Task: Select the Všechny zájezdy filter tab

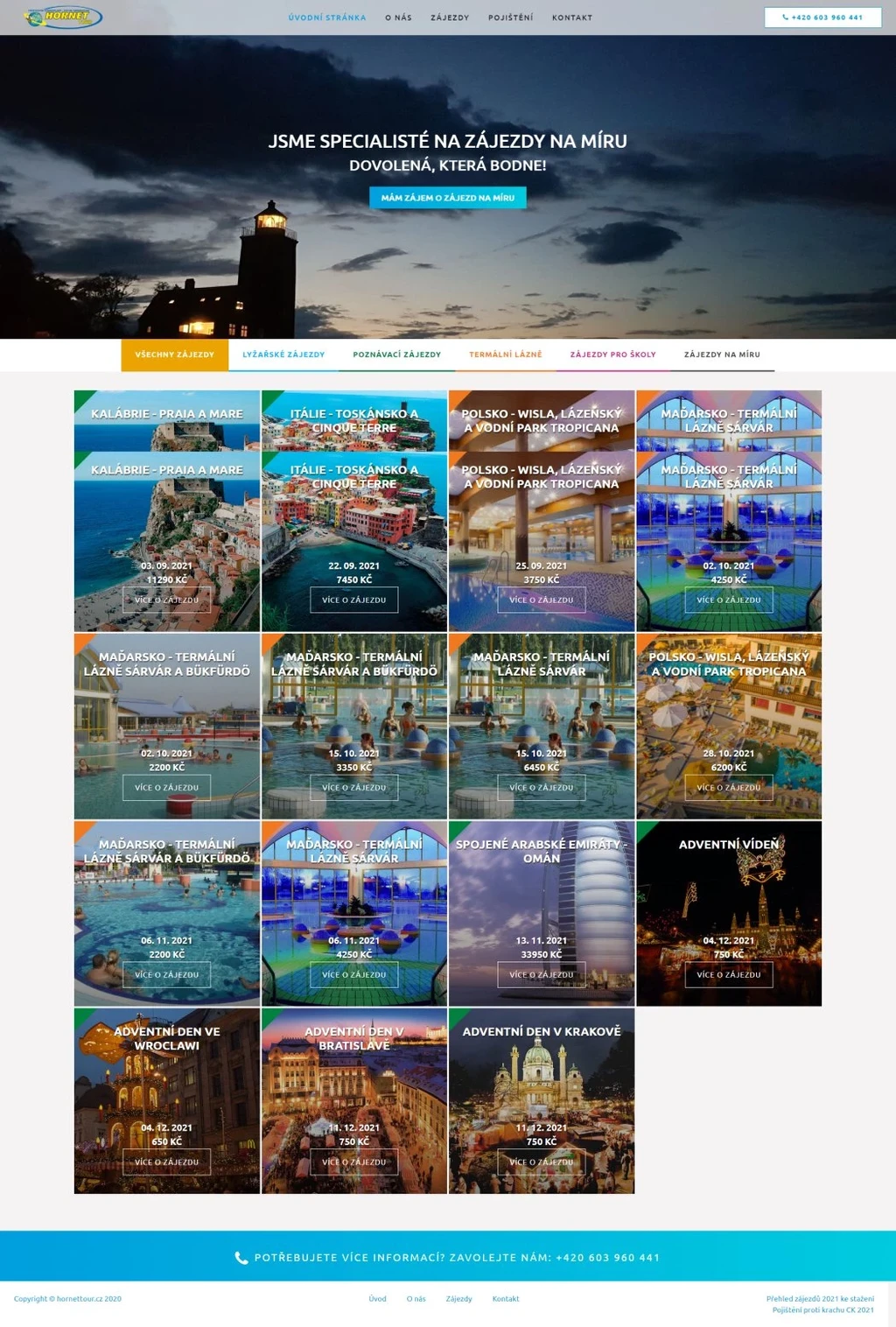Action: pos(174,355)
